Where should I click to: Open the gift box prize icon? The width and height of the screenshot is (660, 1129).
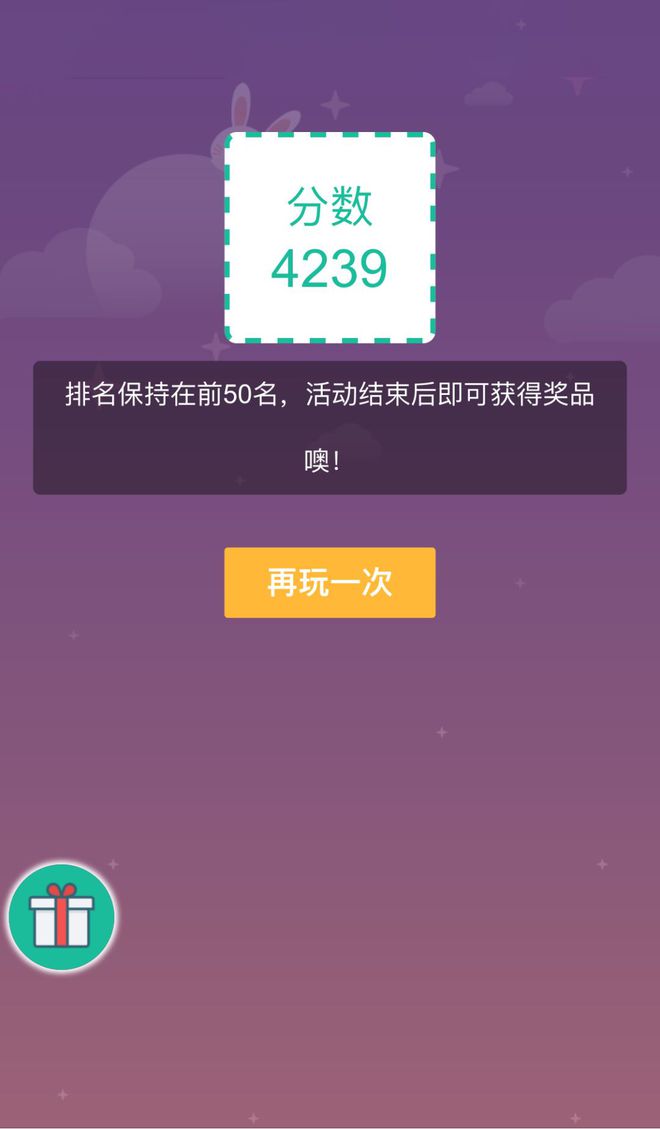pos(61,917)
